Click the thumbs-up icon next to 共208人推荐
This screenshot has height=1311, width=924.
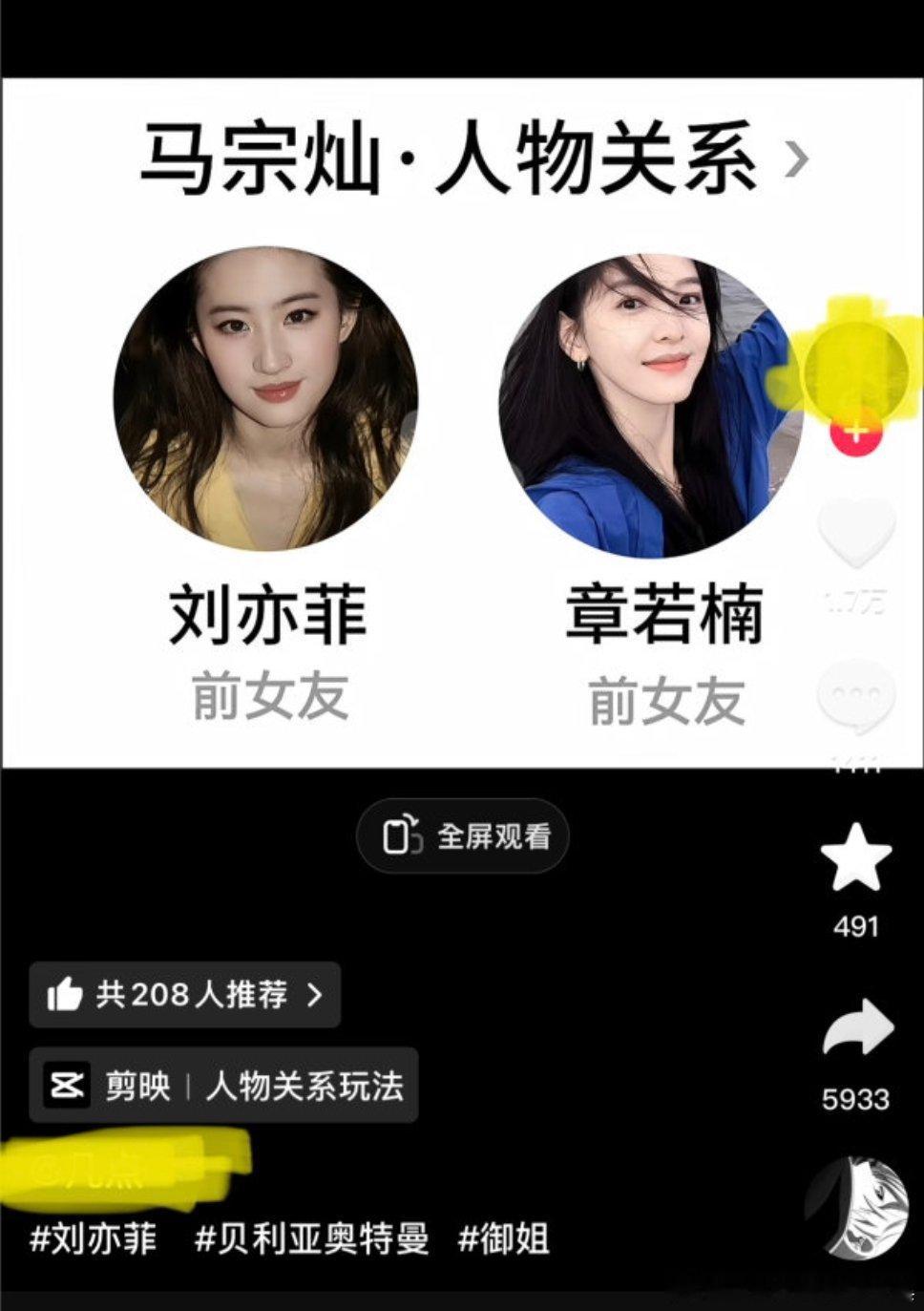coord(66,995)
